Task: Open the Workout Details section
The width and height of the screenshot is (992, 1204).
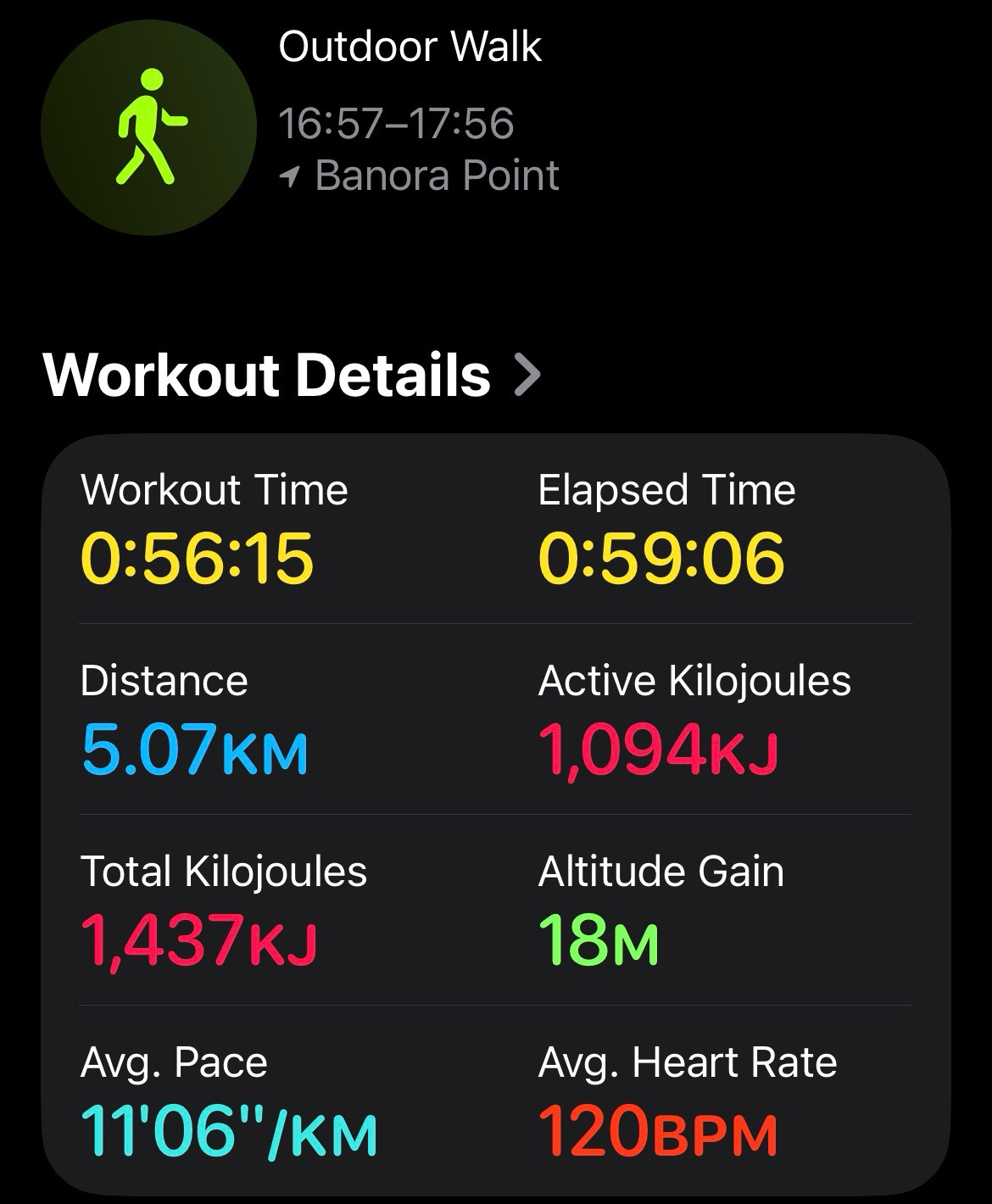Action: [x=293, y=375]
